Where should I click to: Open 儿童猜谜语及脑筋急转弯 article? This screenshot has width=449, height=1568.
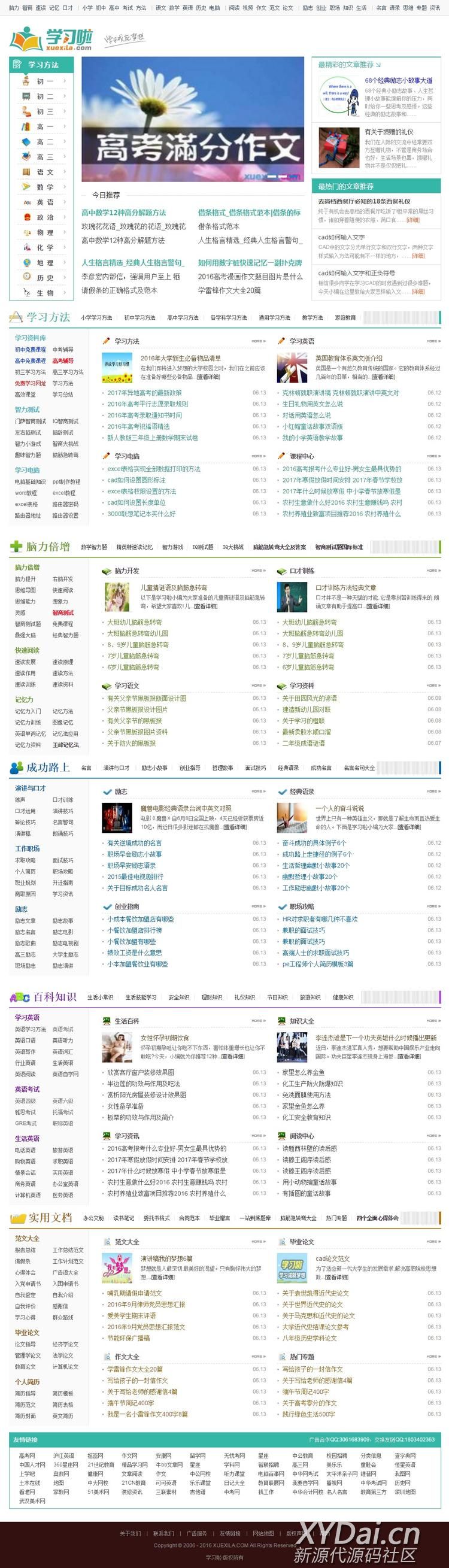click(174, 588)
